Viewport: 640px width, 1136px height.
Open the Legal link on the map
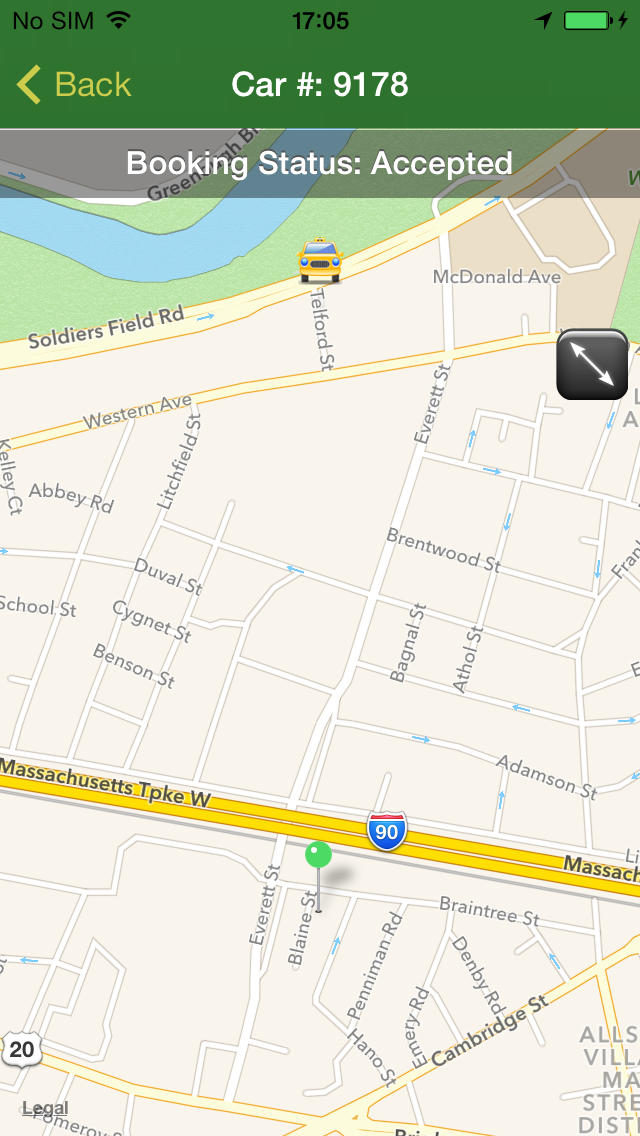pos(45,1108)
